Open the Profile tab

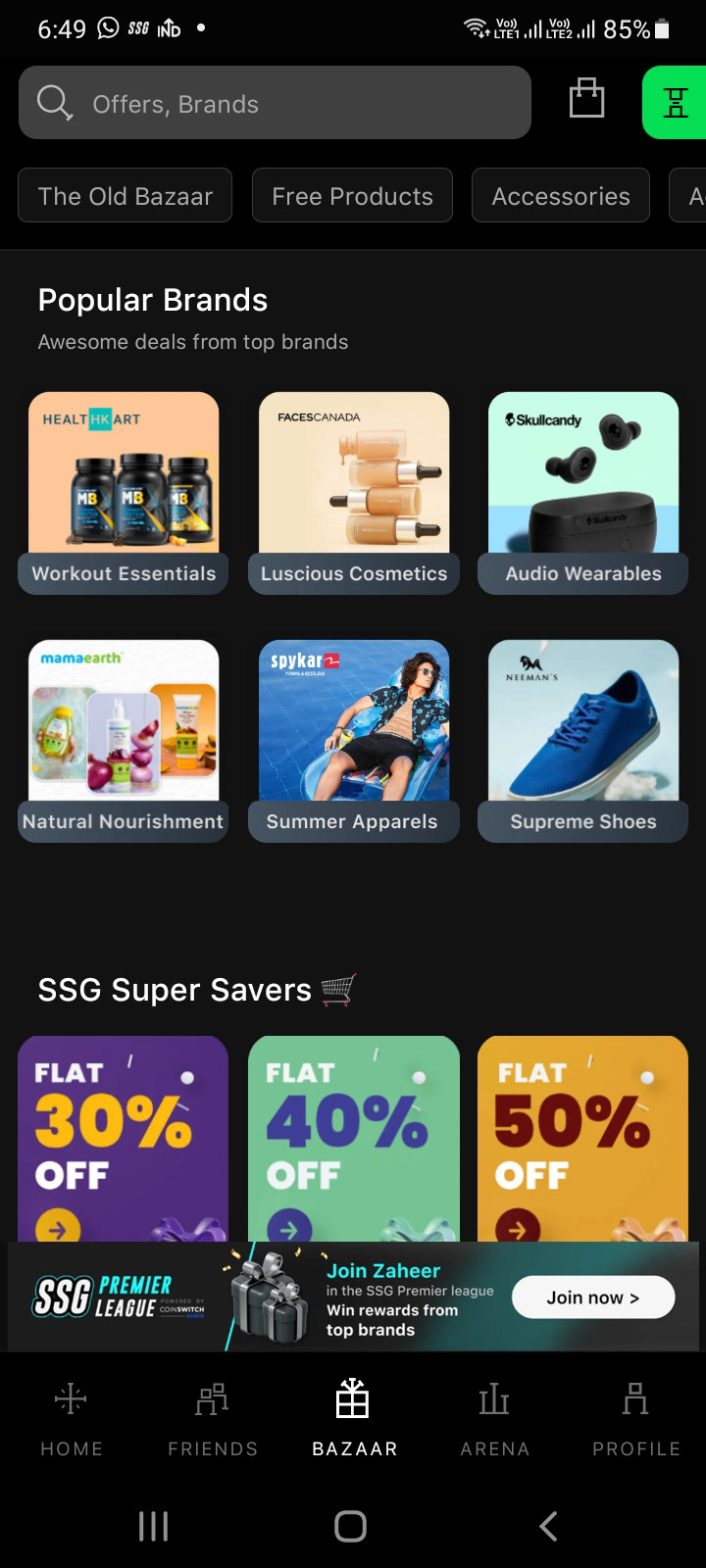point(635,1417)
